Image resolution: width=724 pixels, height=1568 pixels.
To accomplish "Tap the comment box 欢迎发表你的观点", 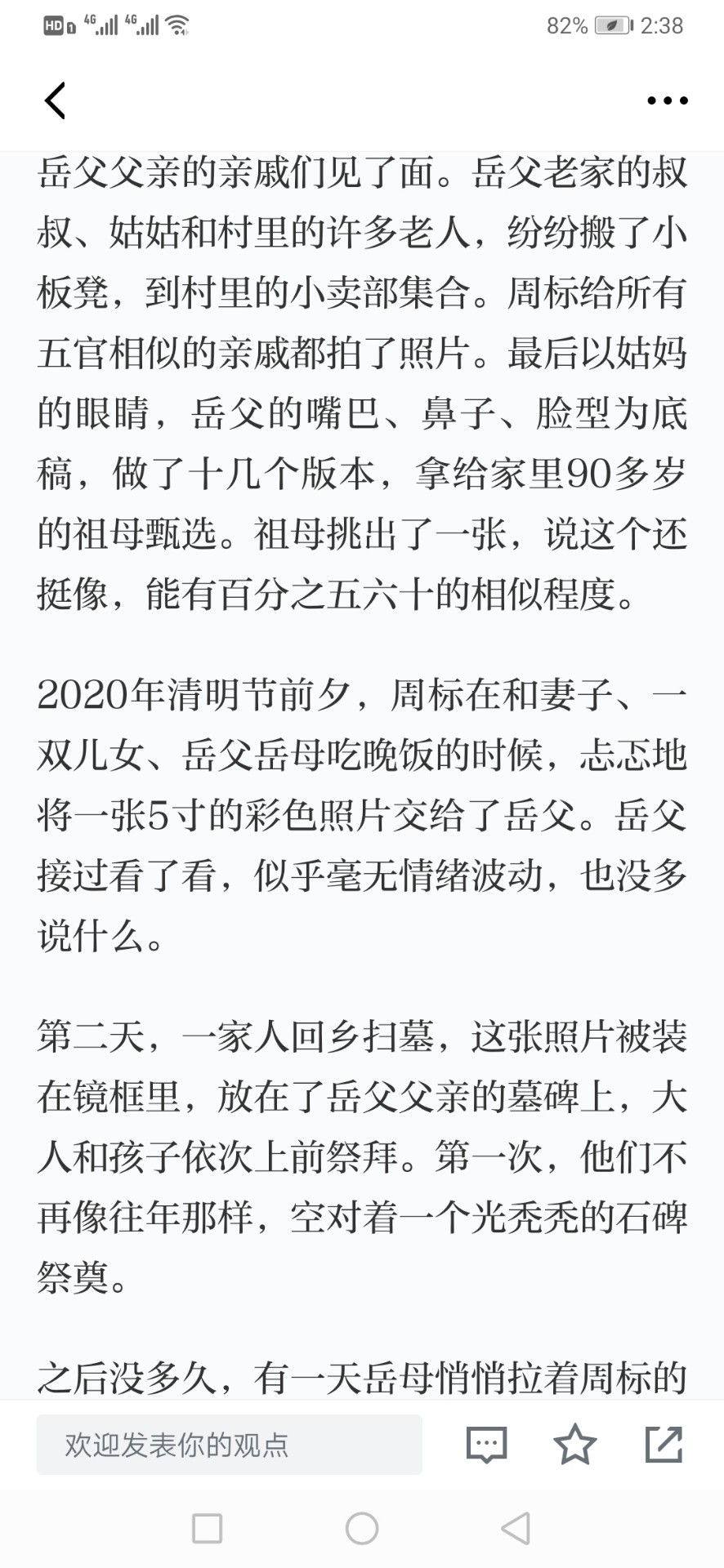I will [229, 1445].
